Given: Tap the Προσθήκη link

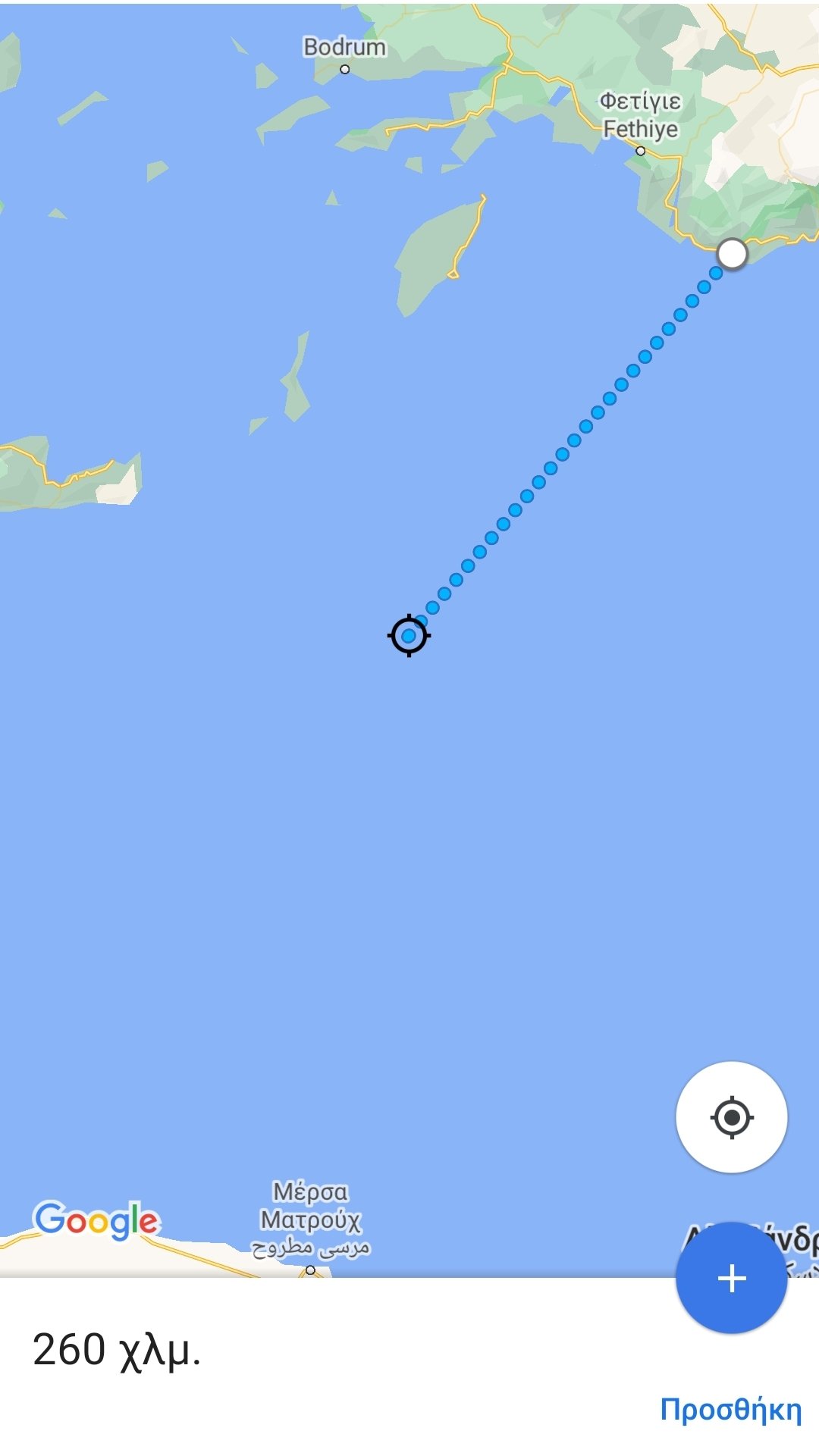Looking at the screenshot, I should click(730, 1411).
